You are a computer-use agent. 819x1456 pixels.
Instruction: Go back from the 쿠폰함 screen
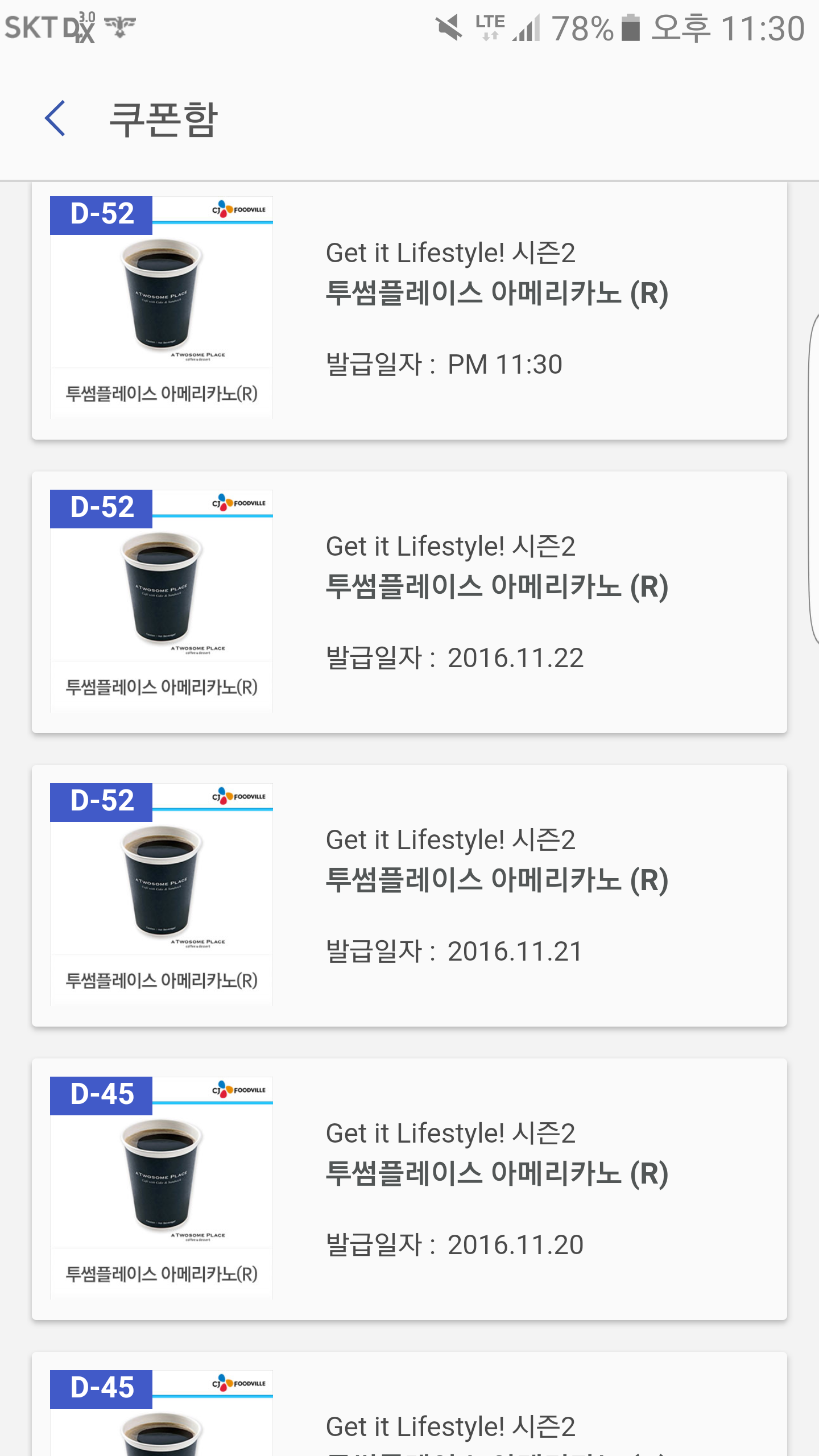(x=56, y=119)
